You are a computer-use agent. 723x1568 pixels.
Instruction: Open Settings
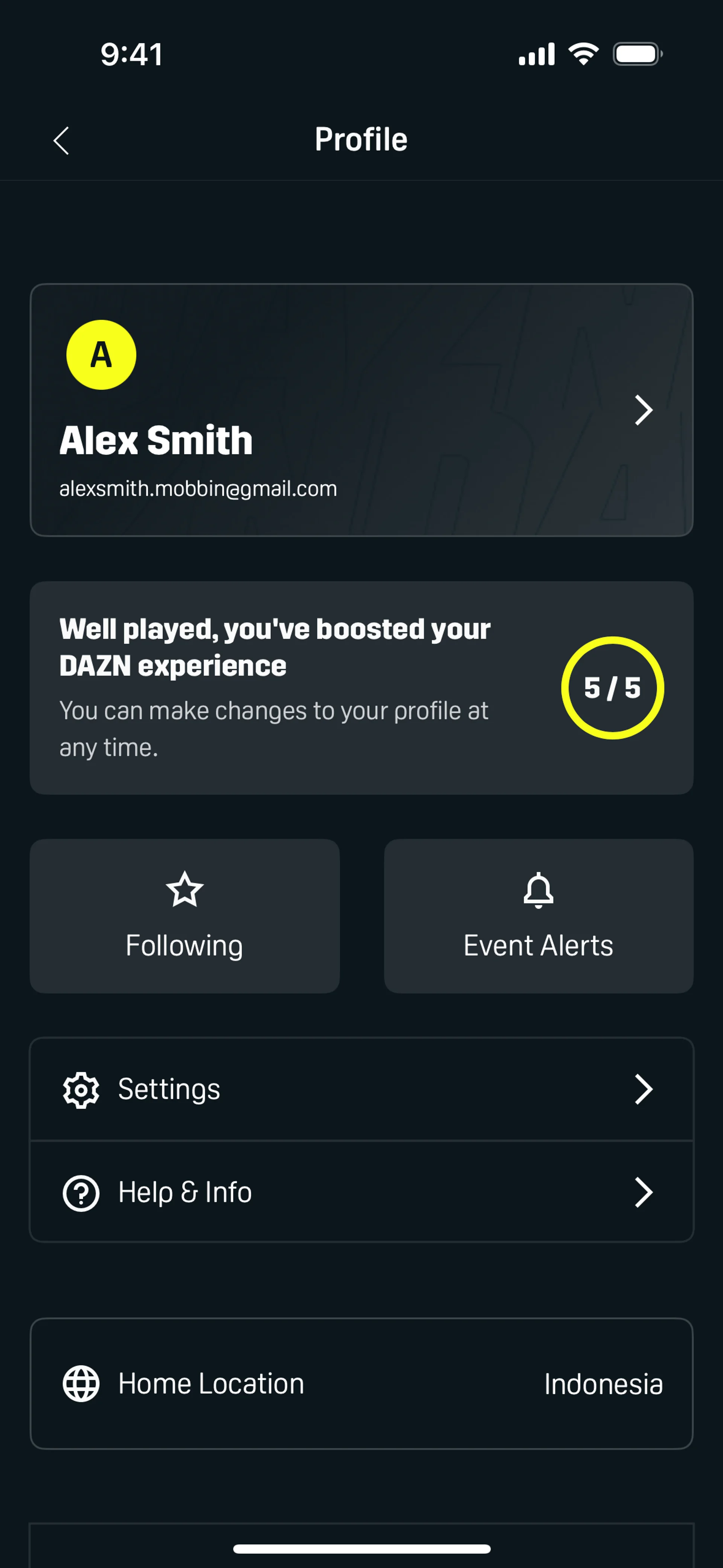(361, 1089)
